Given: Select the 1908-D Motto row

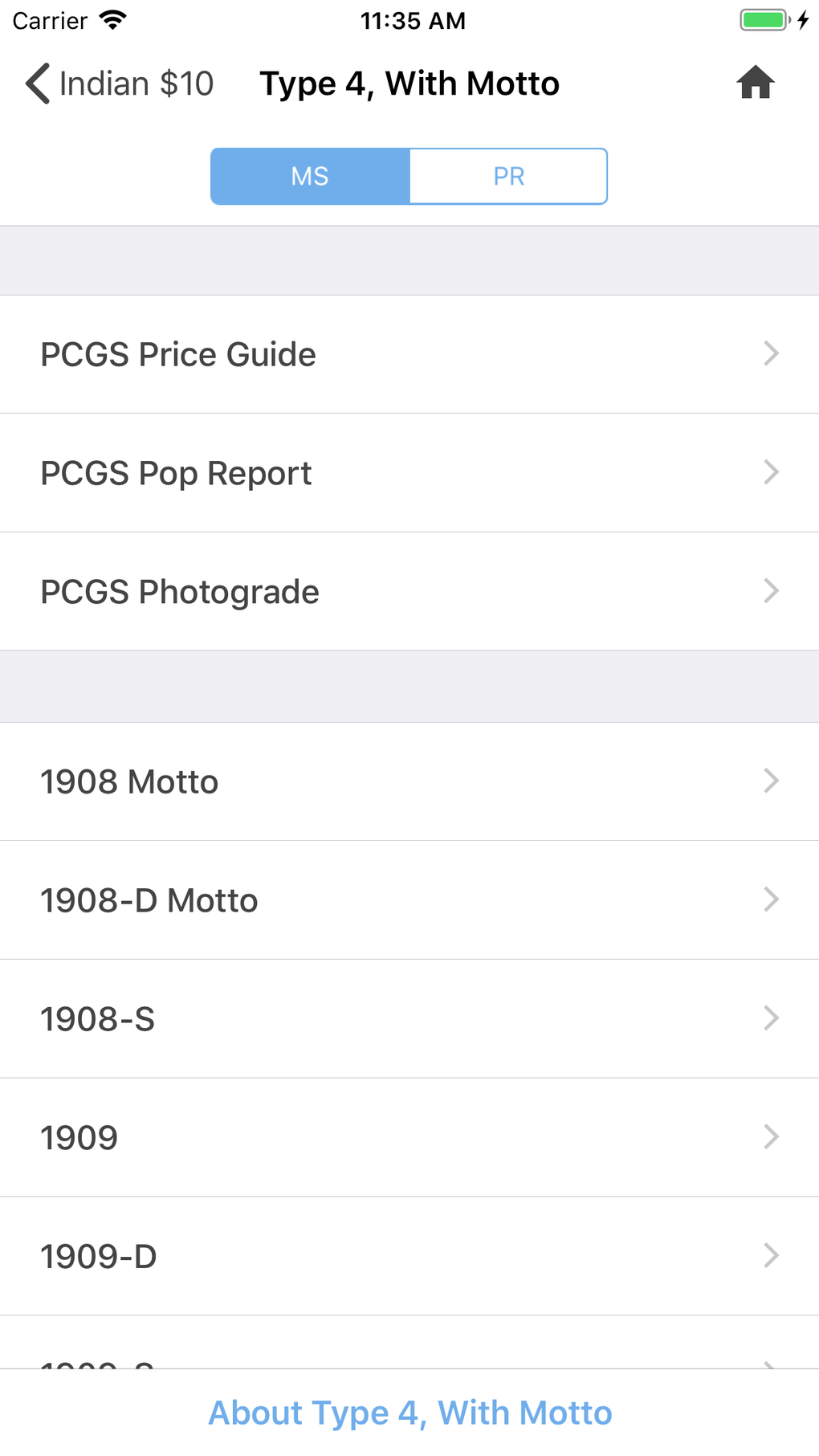Looking at the screenshot, I should pos(409,900).
